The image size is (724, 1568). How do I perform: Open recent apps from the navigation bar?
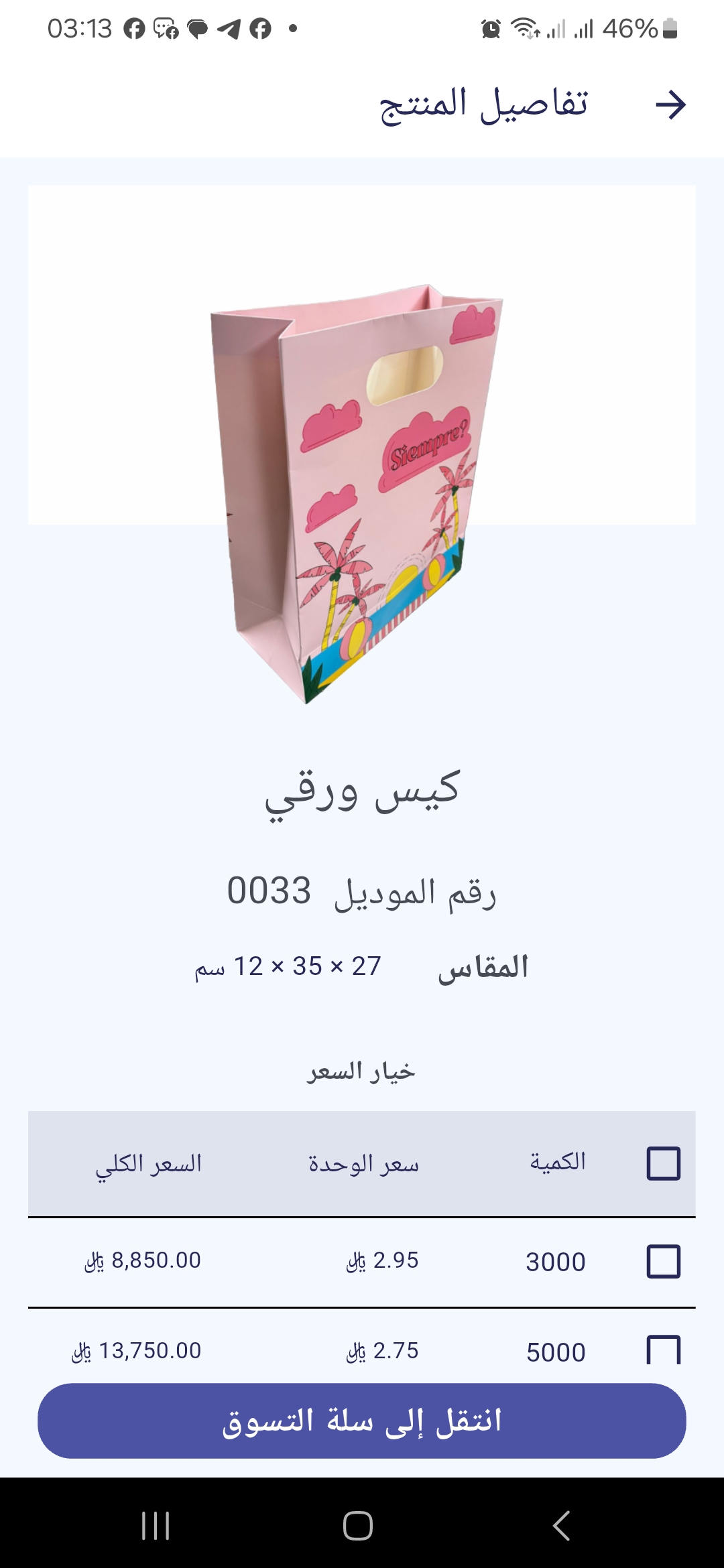coord(156,1526)
